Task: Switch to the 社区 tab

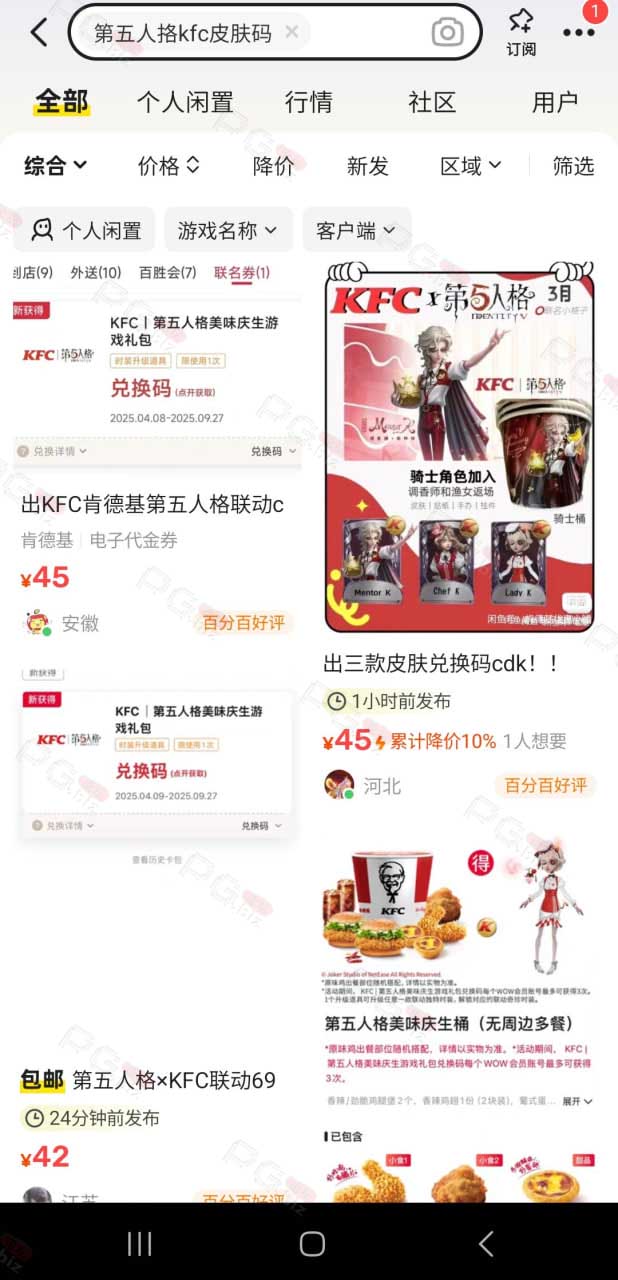Action: tap(432, 102)
